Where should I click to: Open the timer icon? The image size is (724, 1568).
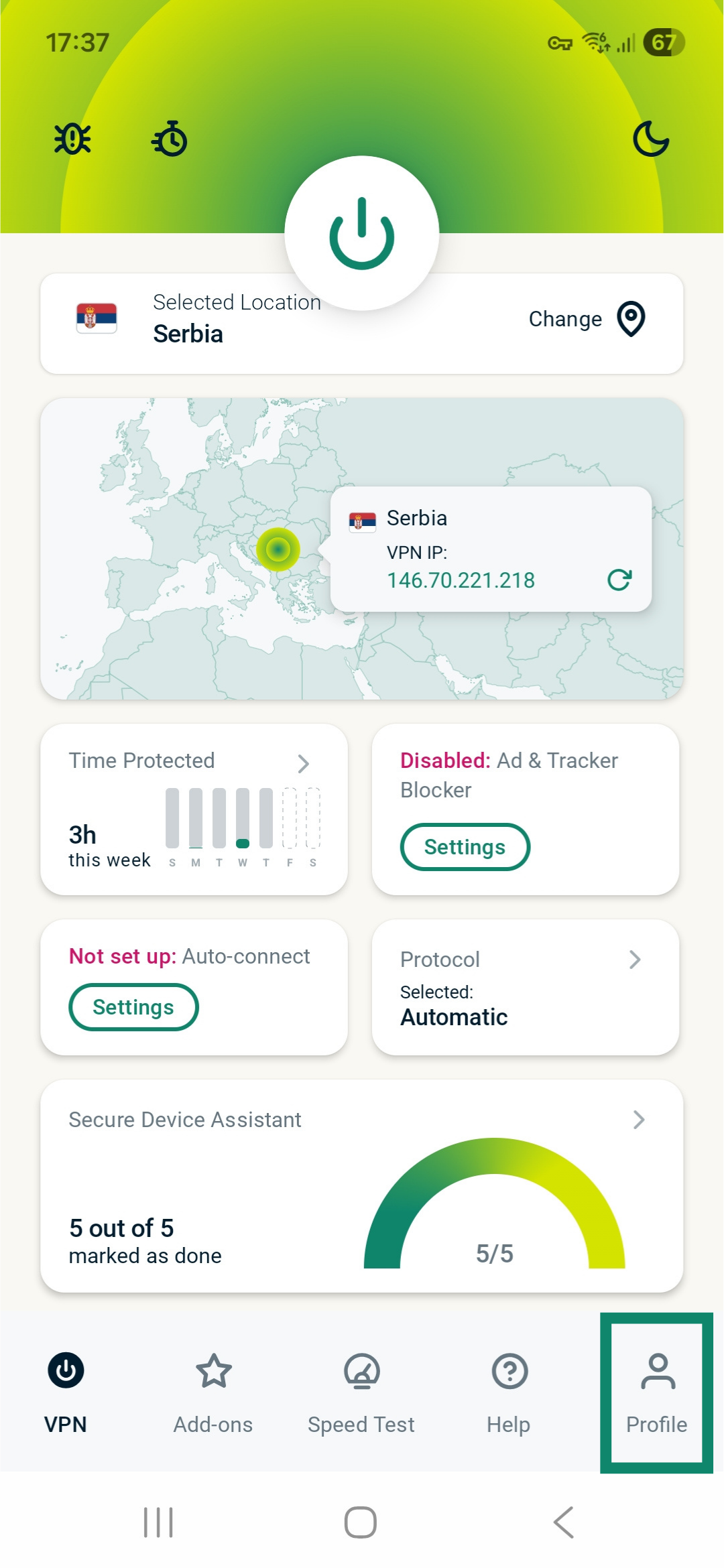(x=170, y=139)
